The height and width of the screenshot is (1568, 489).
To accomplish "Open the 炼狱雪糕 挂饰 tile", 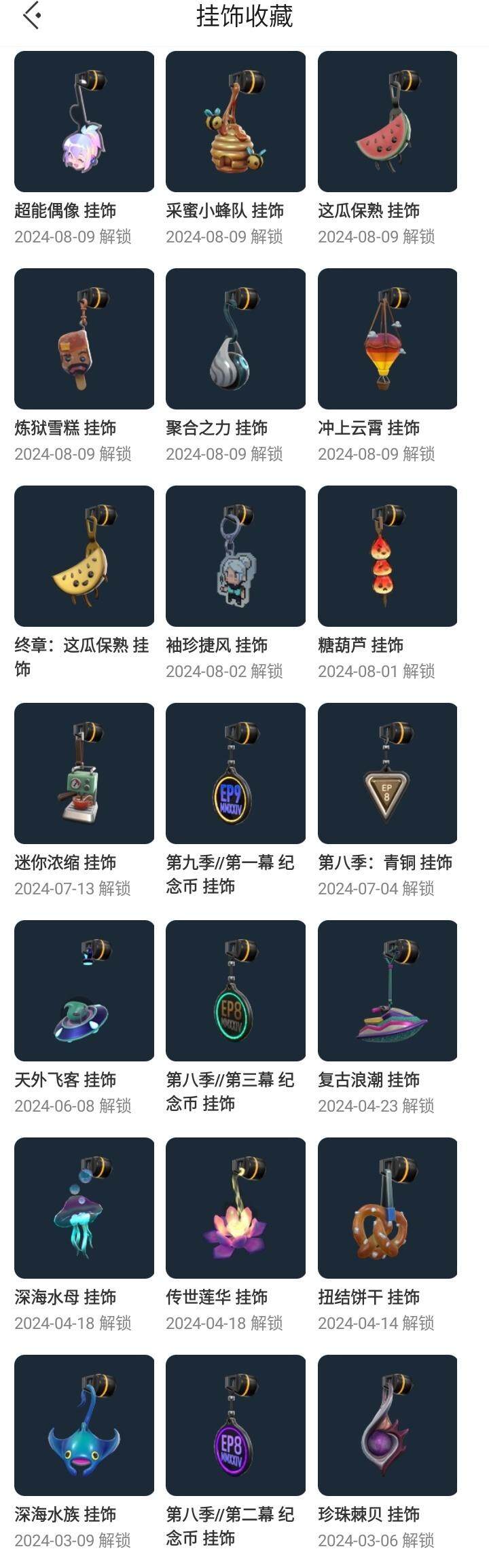I will 84,339.
